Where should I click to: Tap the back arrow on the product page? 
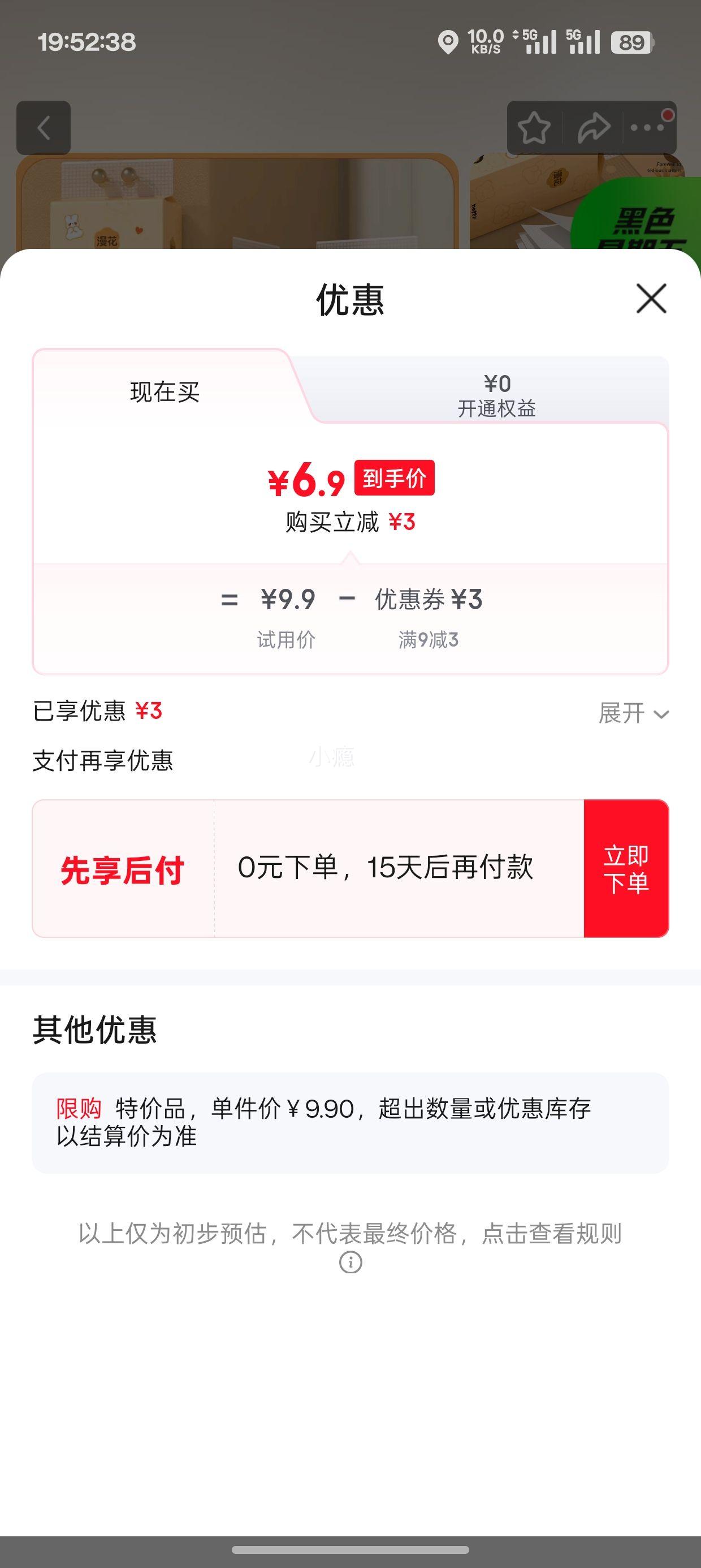[43, 127]
